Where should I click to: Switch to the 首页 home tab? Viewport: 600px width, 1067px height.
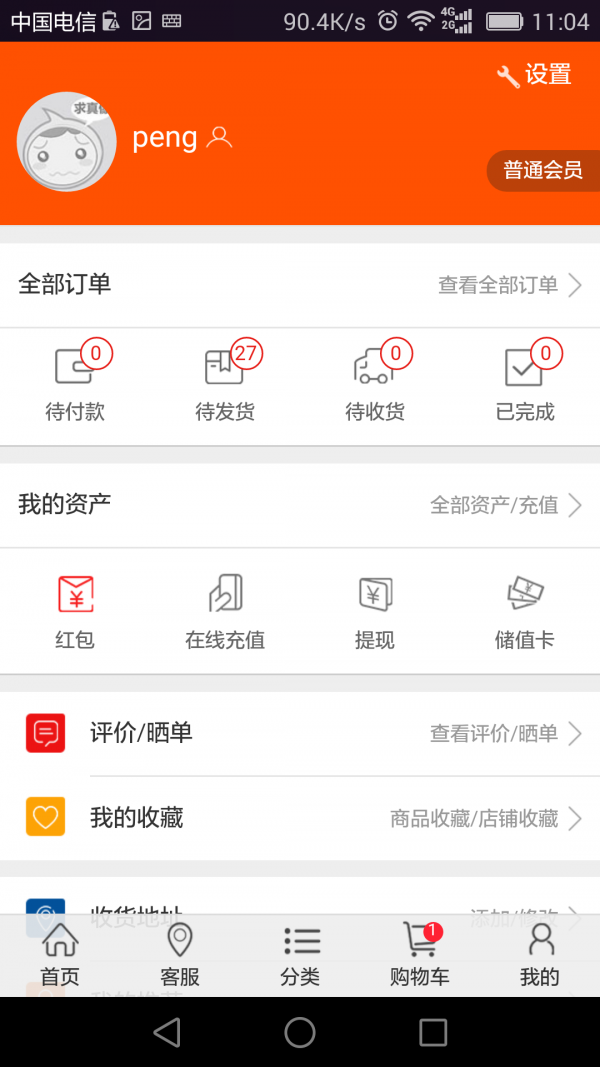click(60, 955)
